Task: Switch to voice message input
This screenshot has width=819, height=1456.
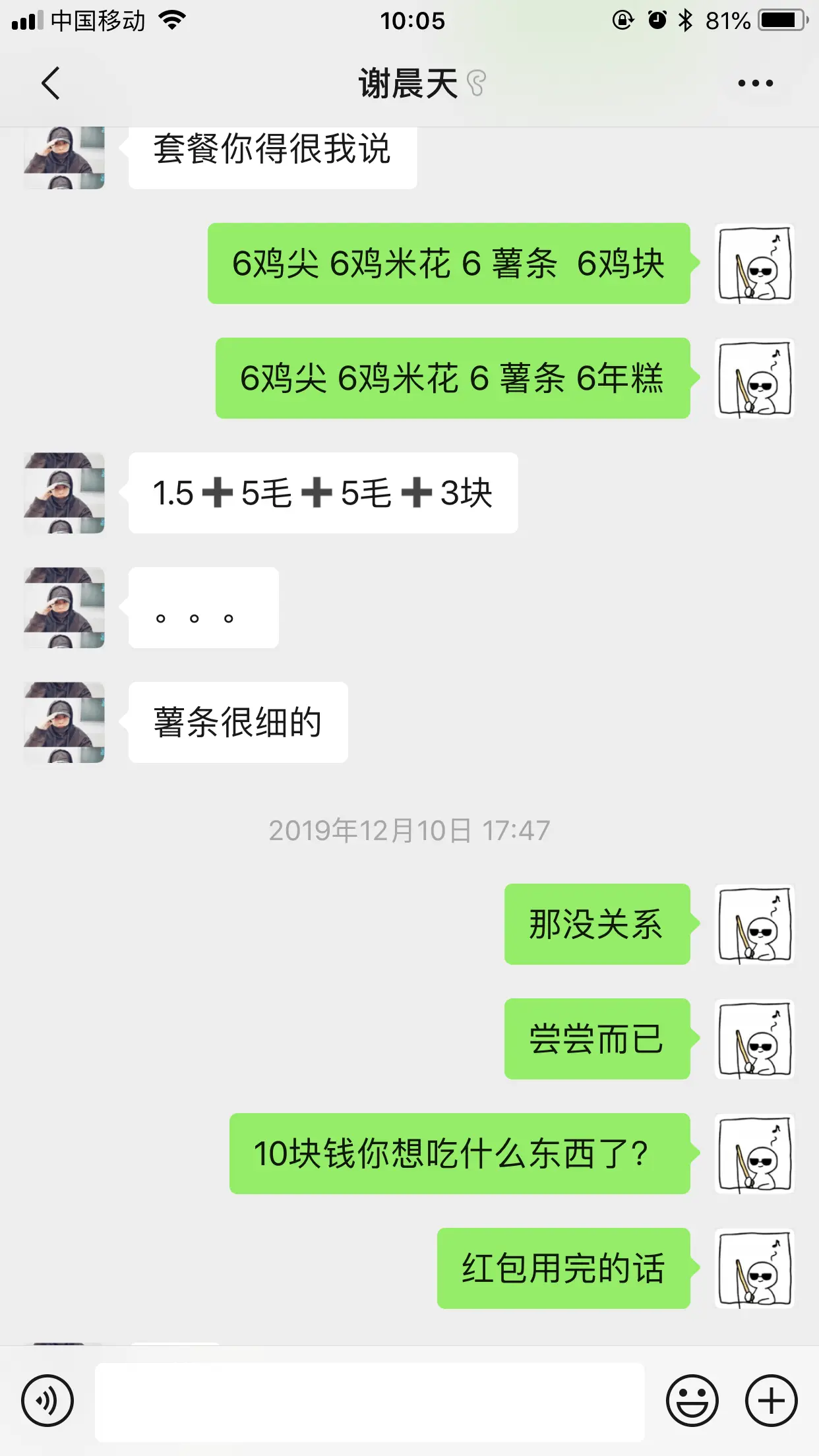Action: tap(47, 1401)
